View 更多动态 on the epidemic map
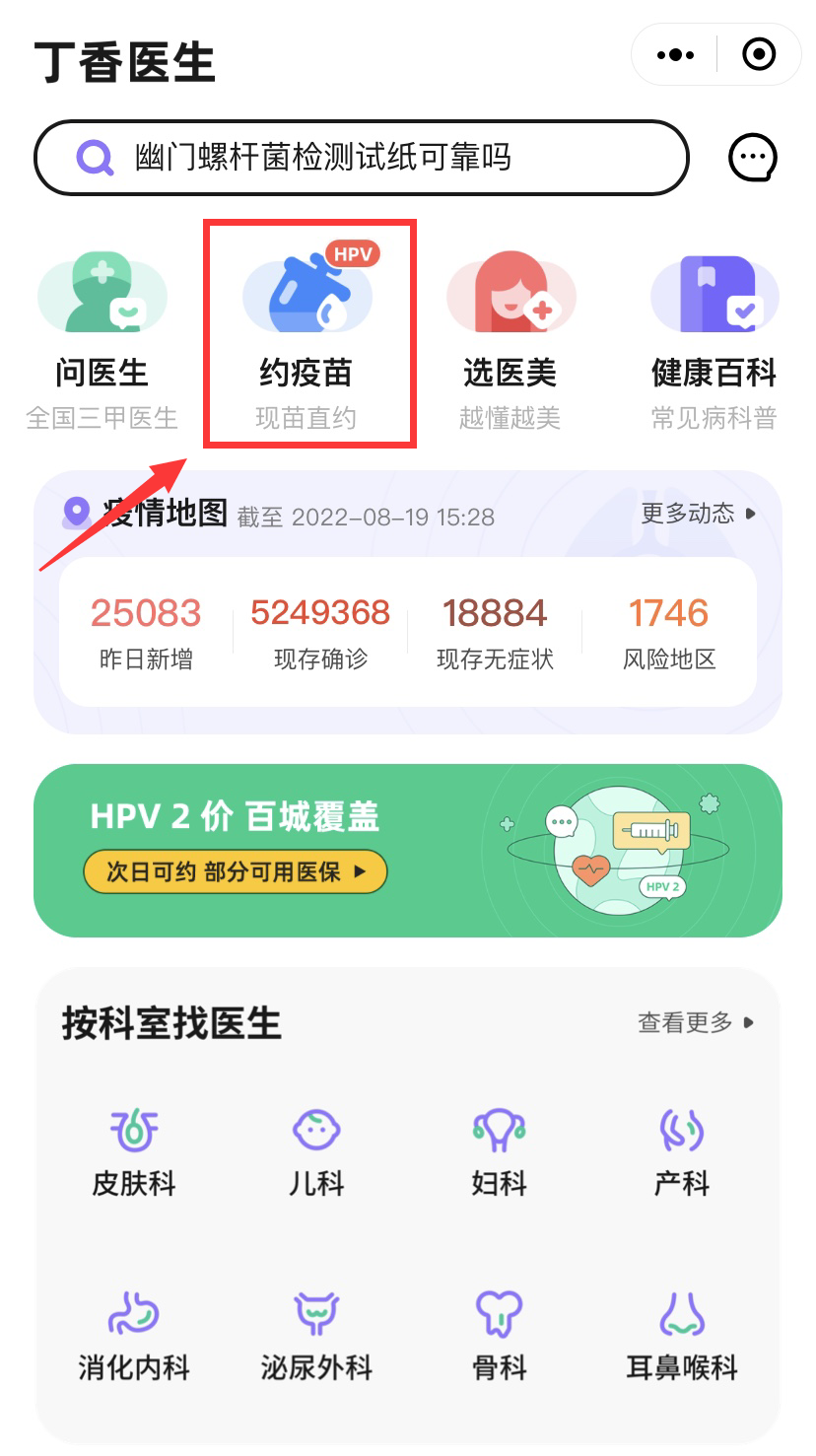 click(698, 514)
